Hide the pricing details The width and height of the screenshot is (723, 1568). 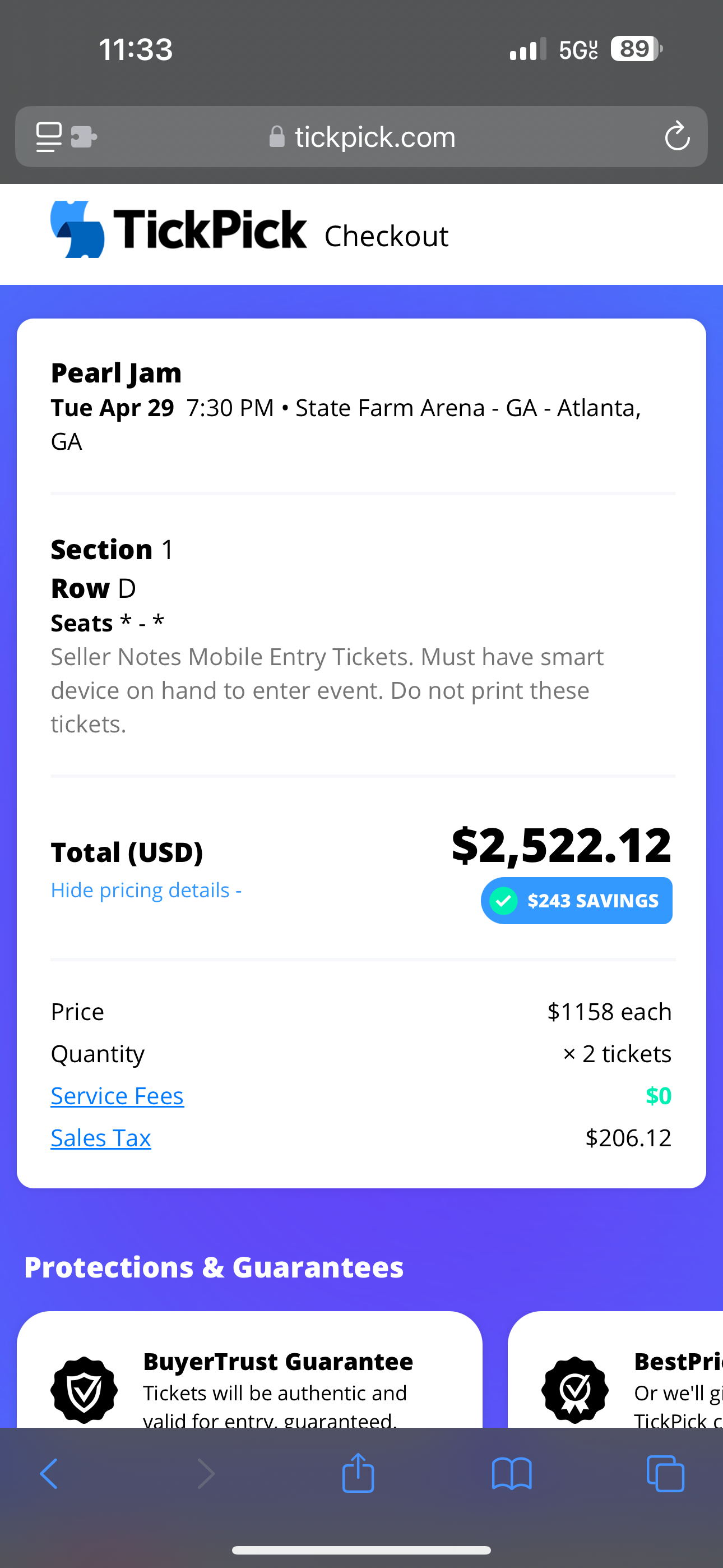146,891
